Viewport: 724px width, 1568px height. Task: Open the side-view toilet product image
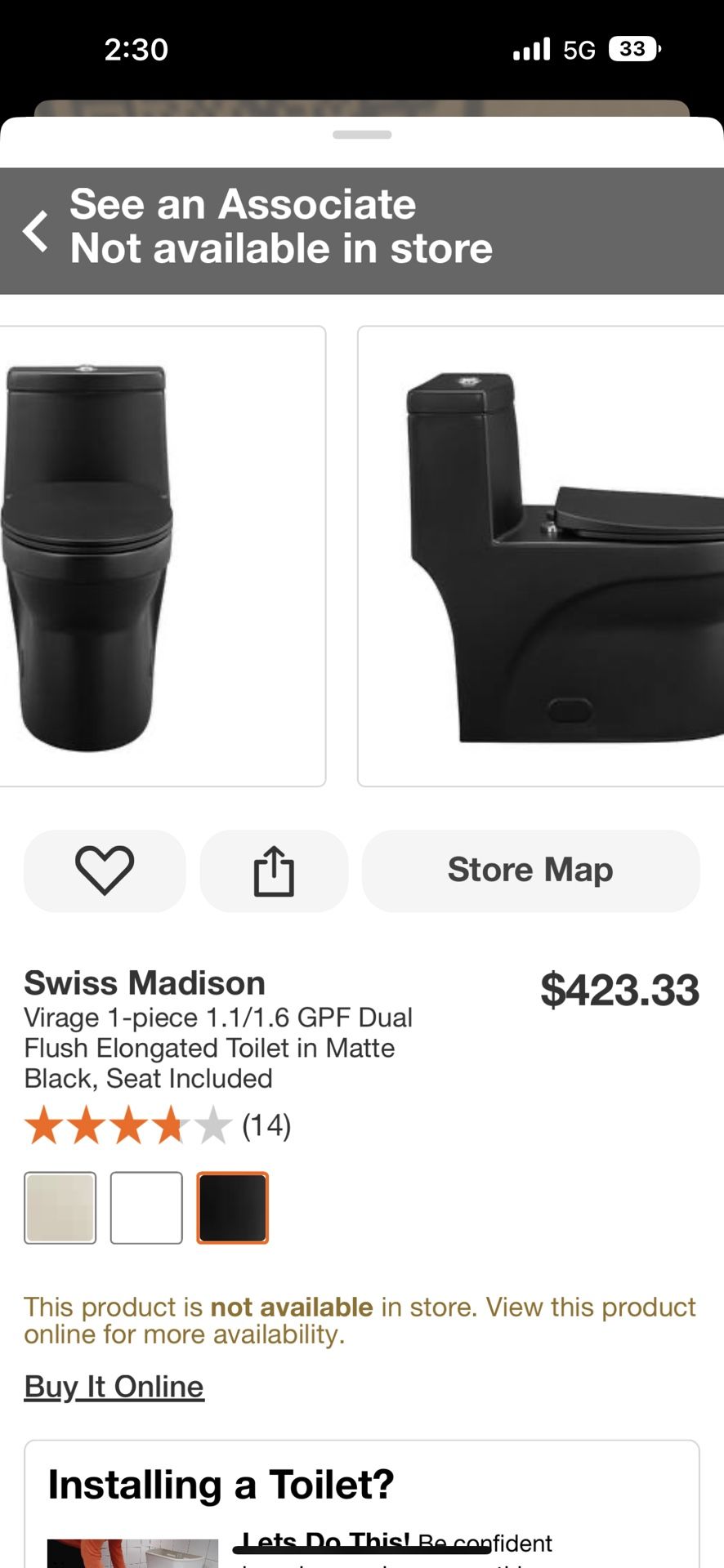pyautogui.click(x=541, y=556)
